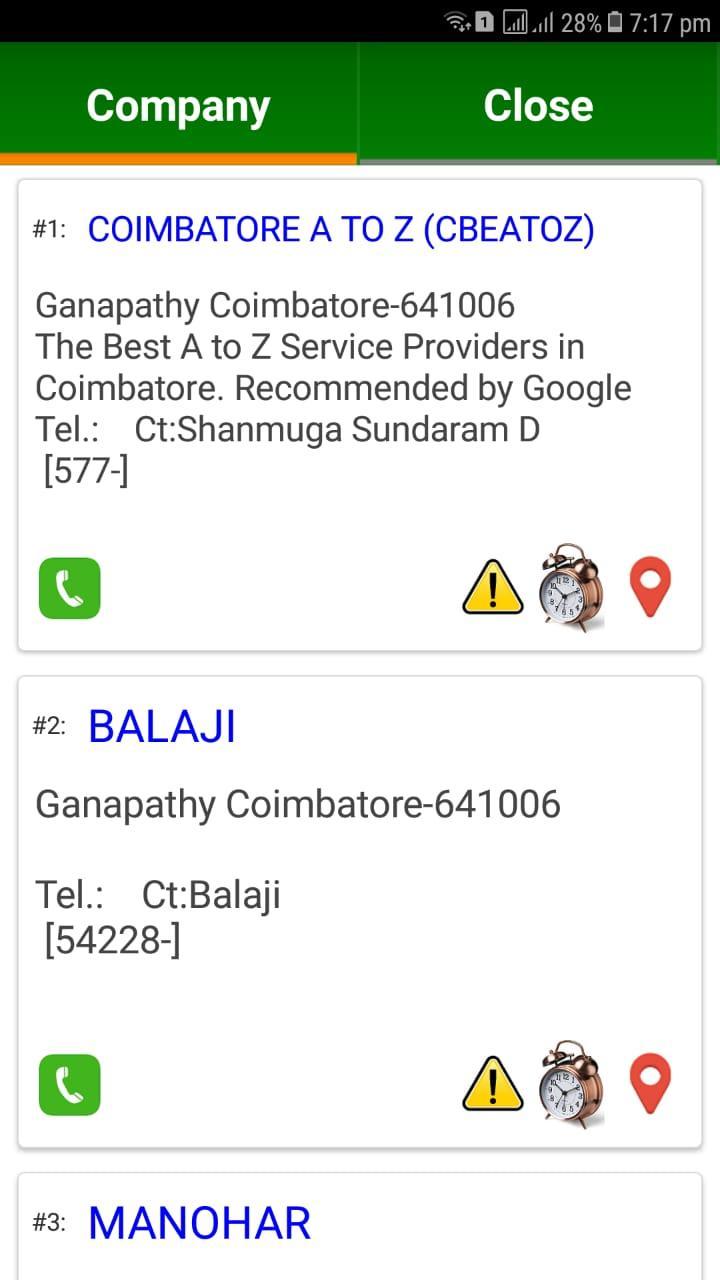
Task: Open the alarm clock on Balaji's card
Action: coord(570,1085)
